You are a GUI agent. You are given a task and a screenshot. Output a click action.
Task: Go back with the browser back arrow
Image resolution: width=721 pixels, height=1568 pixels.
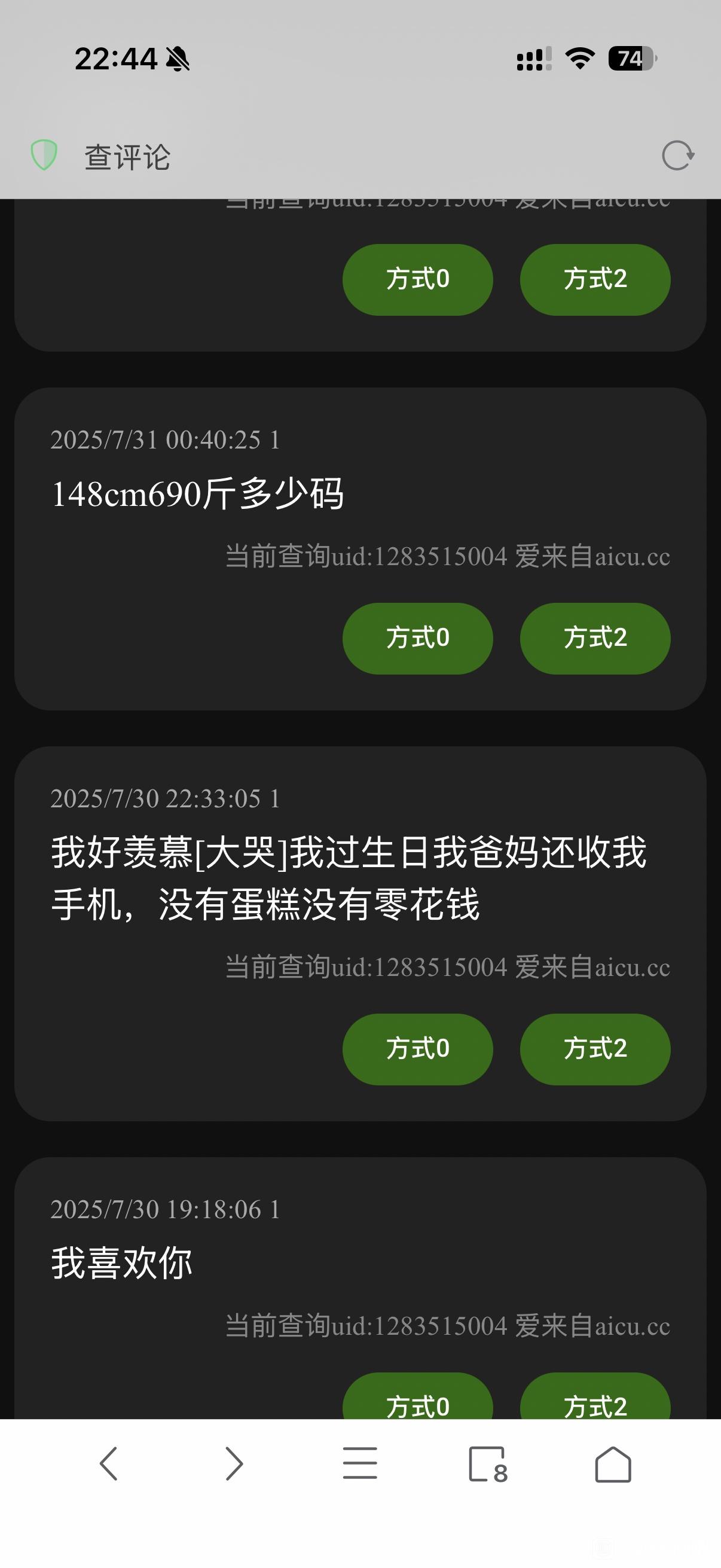[108, 1464]
